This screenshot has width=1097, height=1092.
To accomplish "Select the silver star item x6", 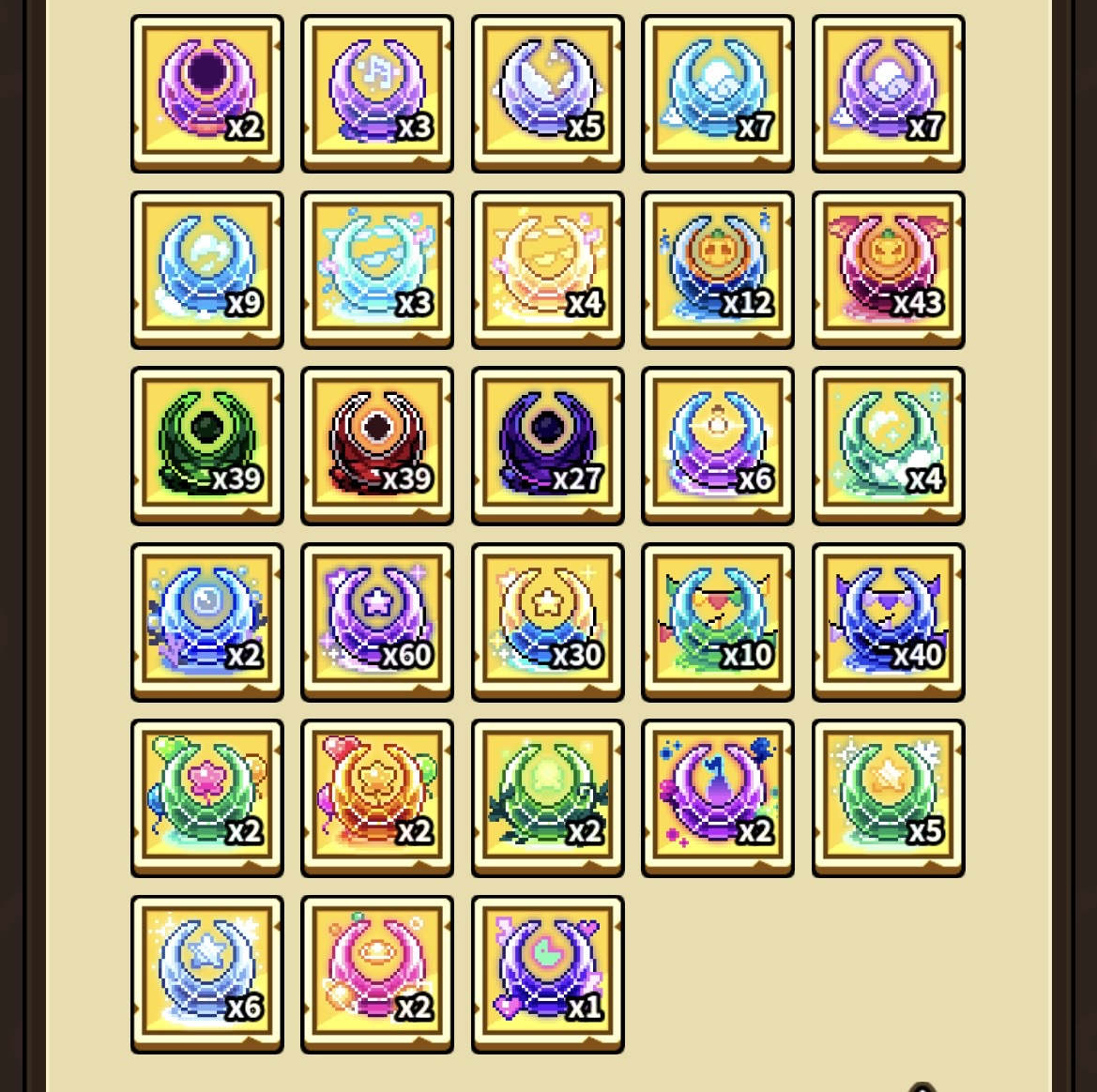I will tap(206, 974).
